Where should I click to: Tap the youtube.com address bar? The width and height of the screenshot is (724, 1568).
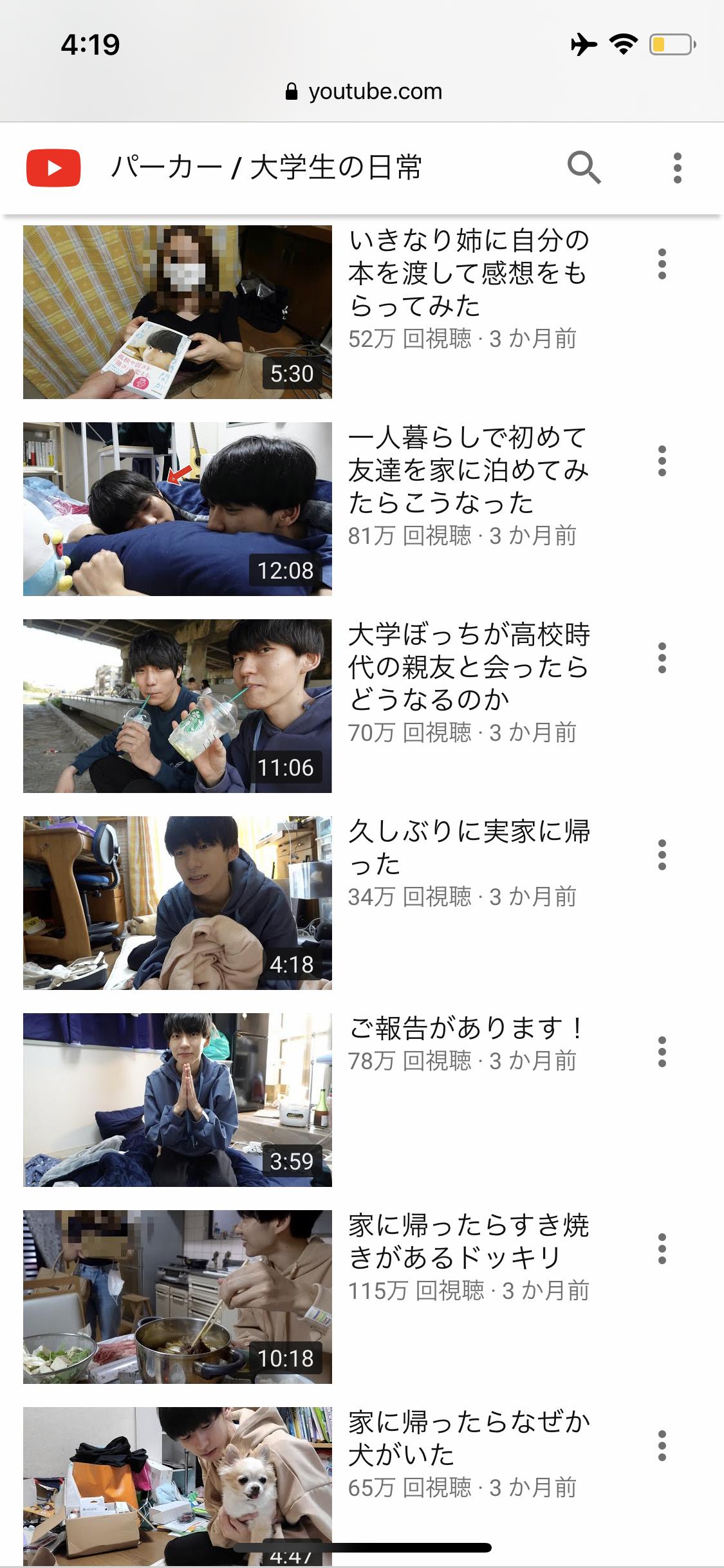[362, 92]
